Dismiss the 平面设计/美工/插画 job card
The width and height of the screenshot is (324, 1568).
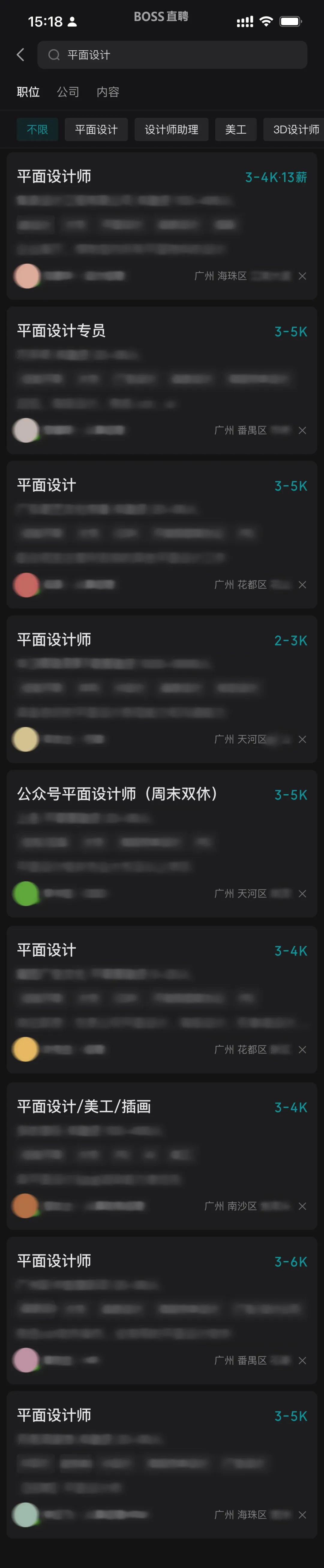(302, 1206)
